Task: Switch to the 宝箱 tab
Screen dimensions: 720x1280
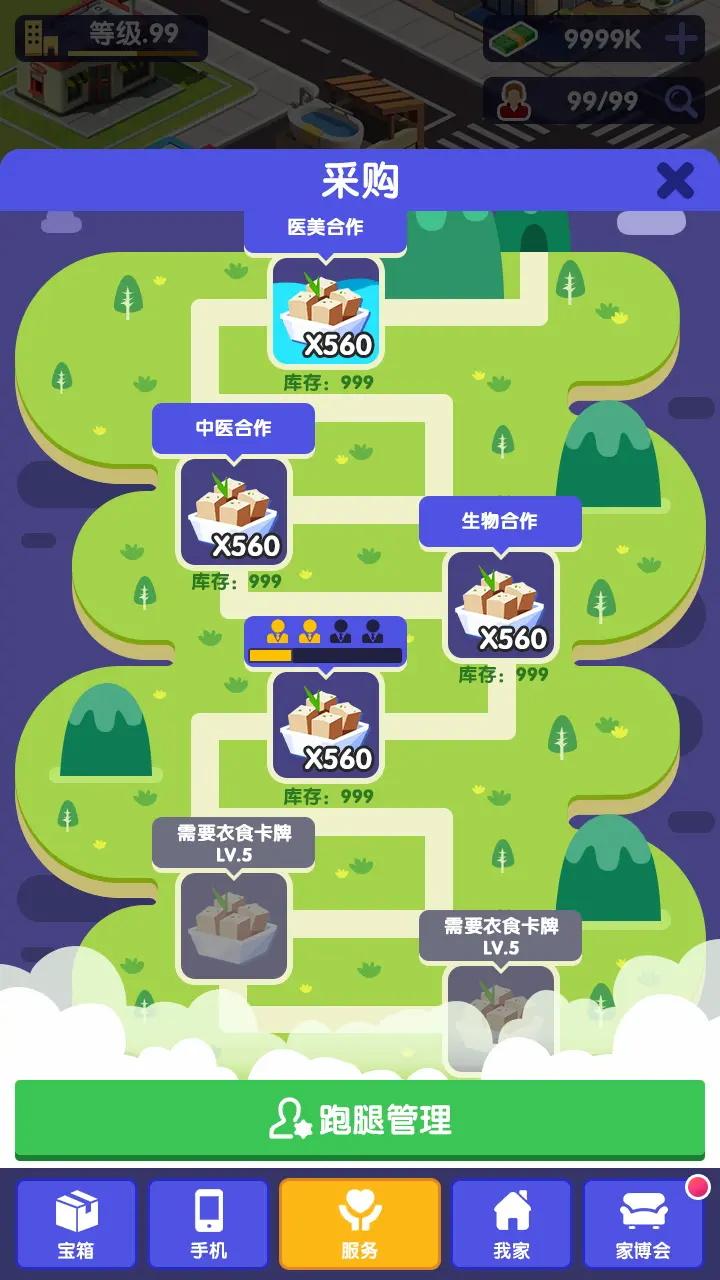Action: 76,1223
